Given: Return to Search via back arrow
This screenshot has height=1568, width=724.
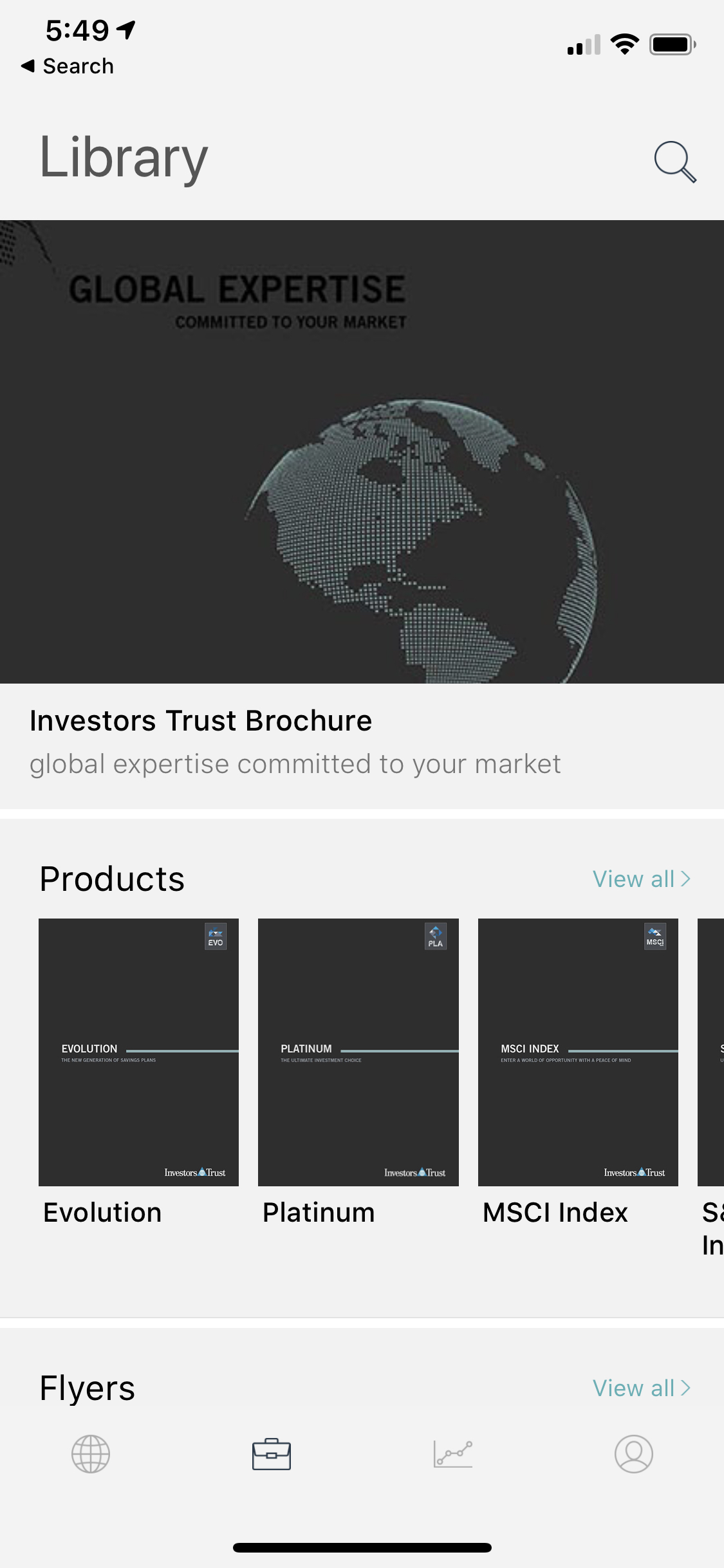Looking at the screenshot, I should click(67, 66).
